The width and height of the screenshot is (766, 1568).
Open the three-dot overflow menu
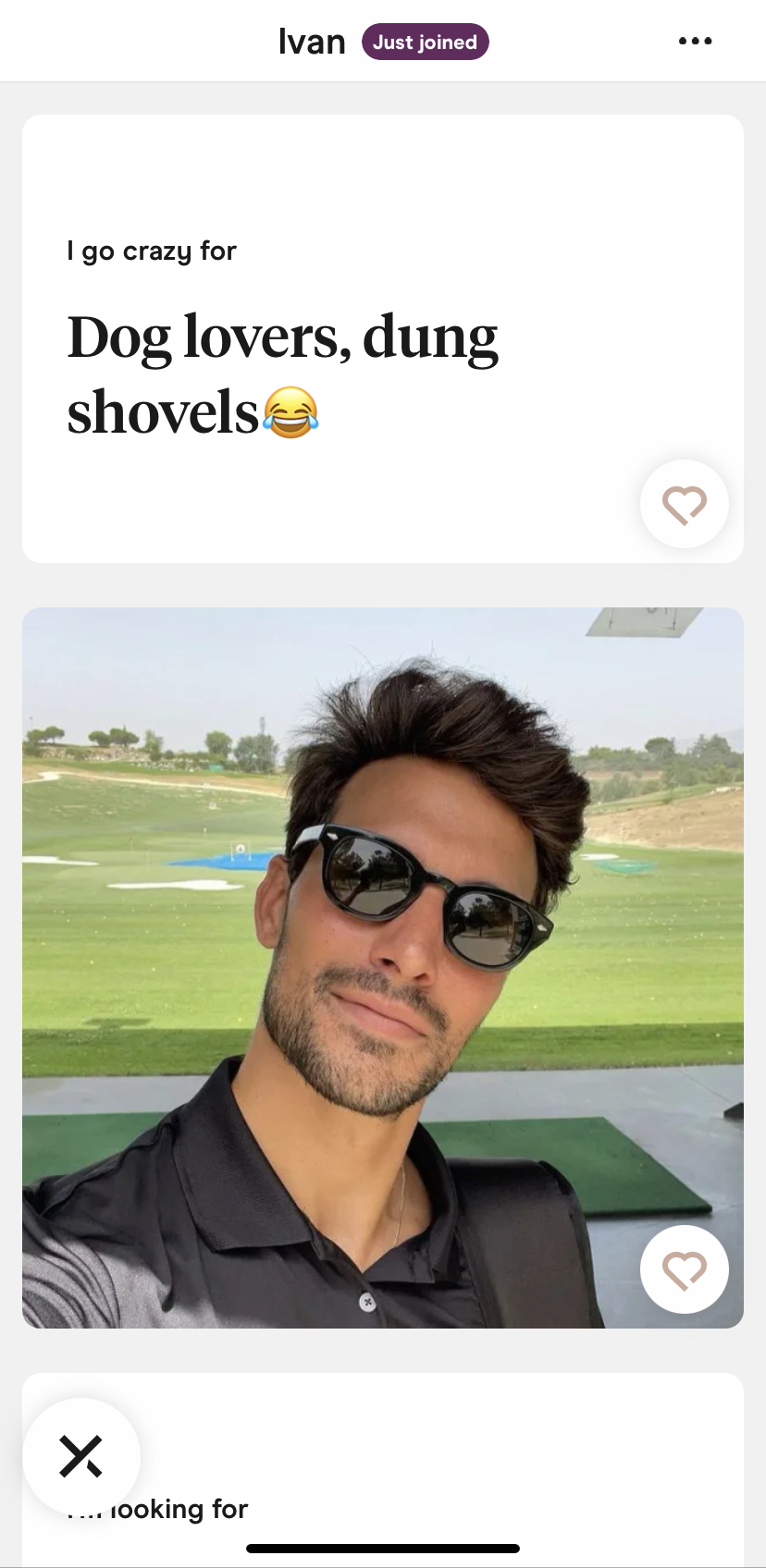[695, 41]
